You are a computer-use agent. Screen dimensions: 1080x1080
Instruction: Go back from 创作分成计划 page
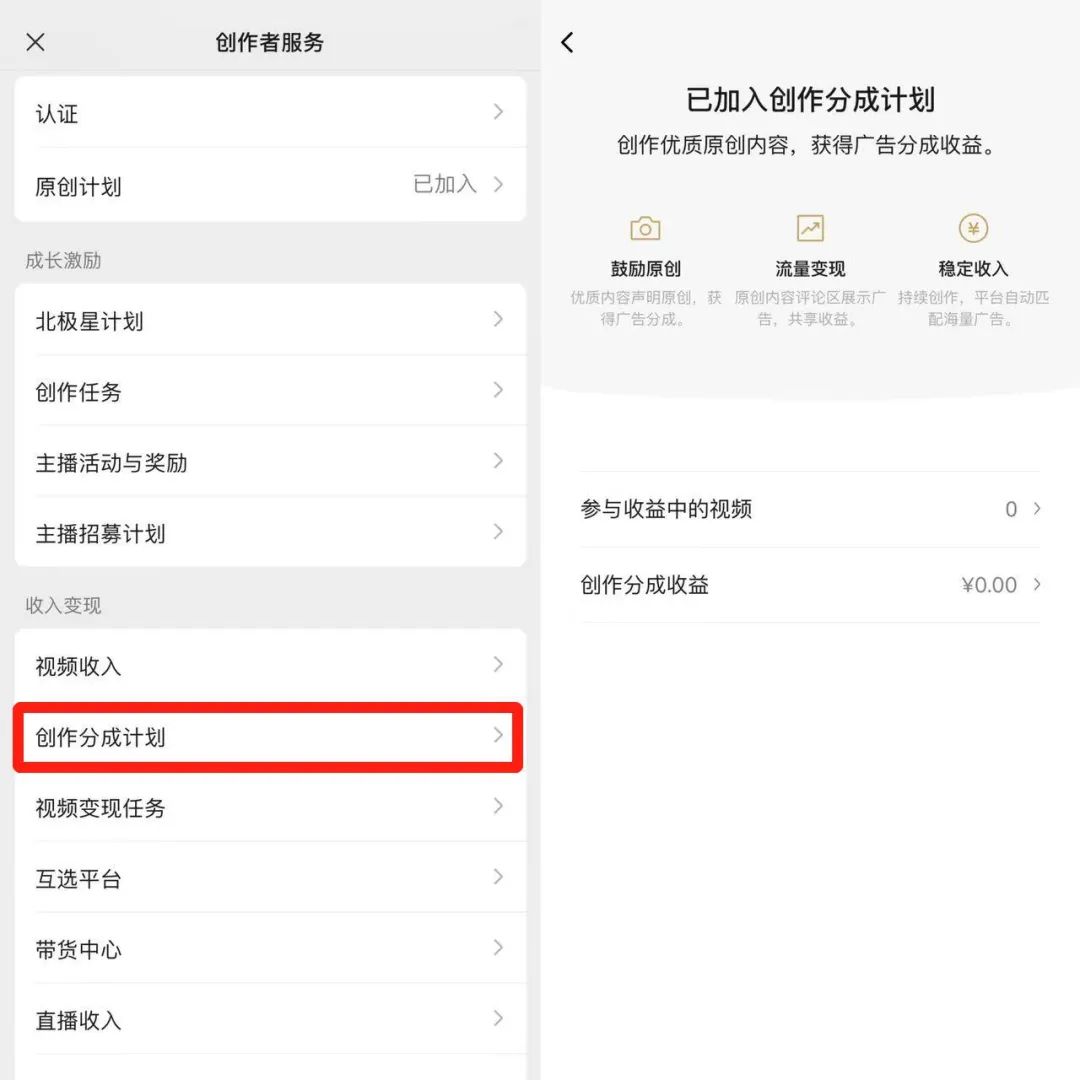pyautogui.click(x=567, y=42)
